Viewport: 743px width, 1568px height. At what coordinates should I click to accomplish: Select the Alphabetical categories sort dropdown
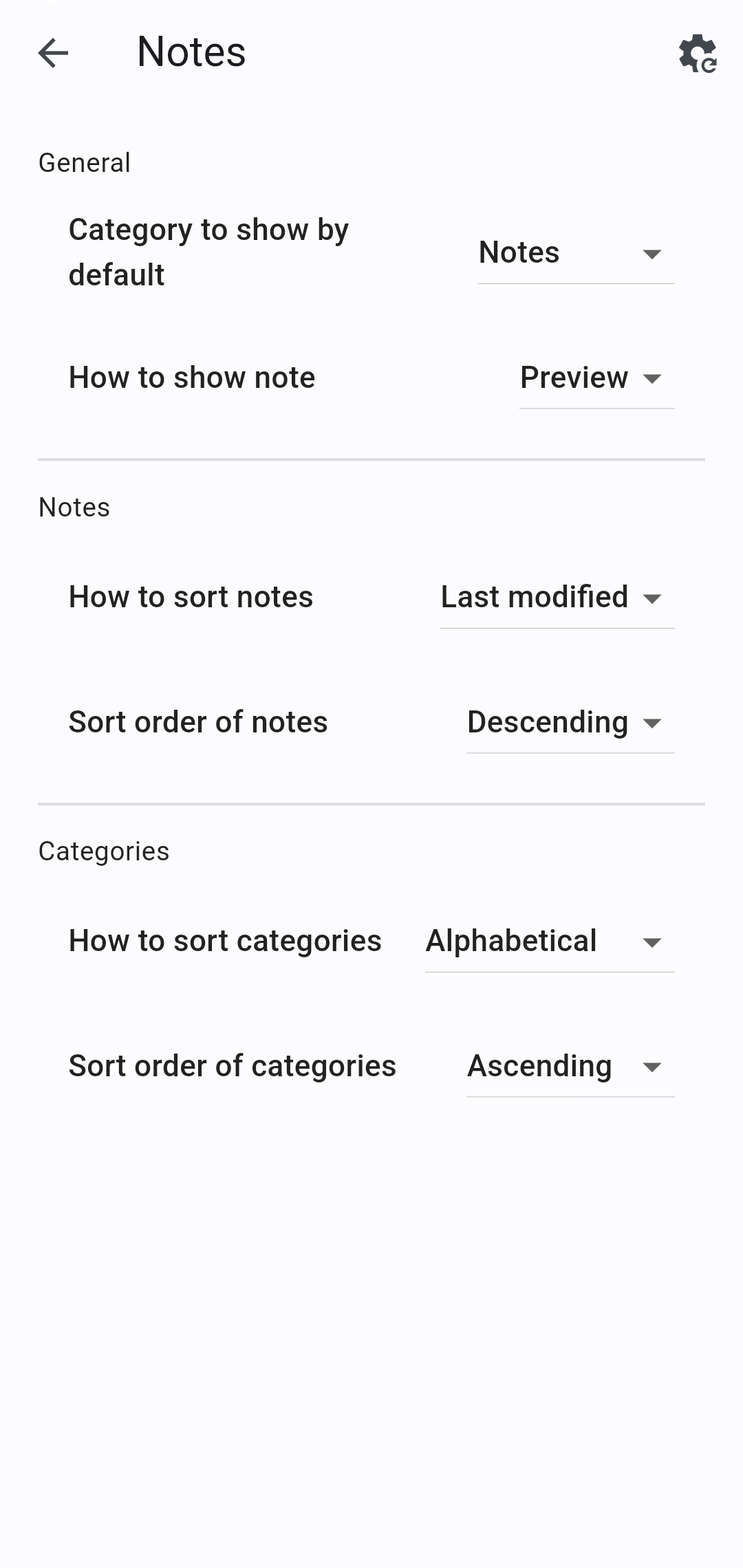(550, 941)
